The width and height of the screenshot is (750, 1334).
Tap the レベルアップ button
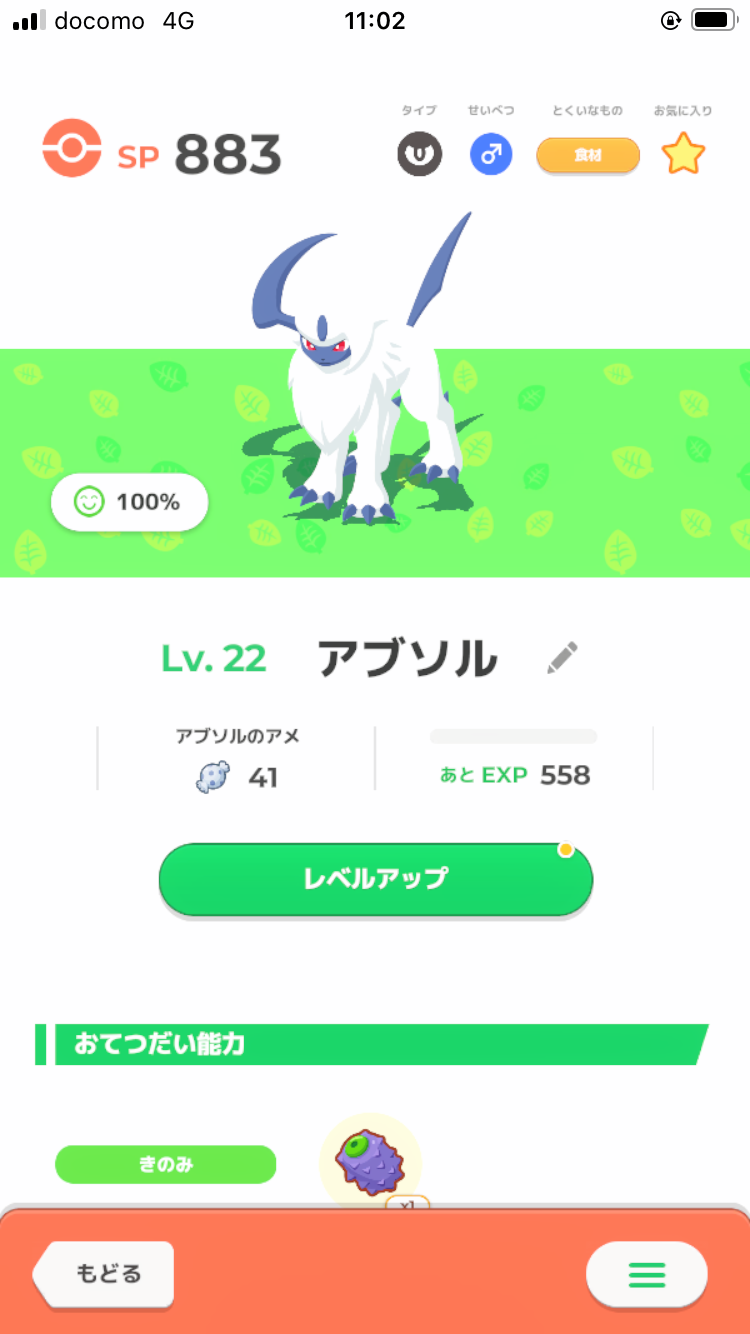[x=375, y=879]
